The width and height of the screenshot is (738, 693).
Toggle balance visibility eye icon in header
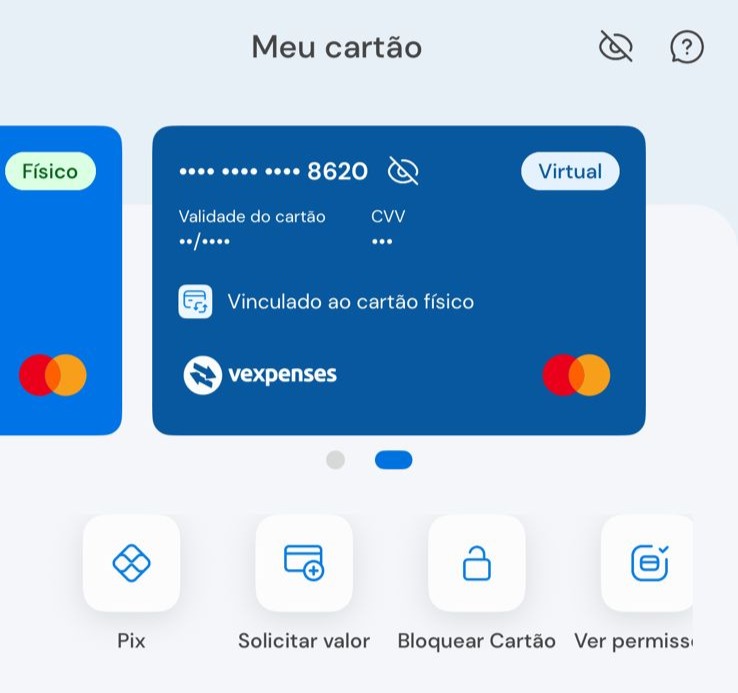click(x=615, y=46)
